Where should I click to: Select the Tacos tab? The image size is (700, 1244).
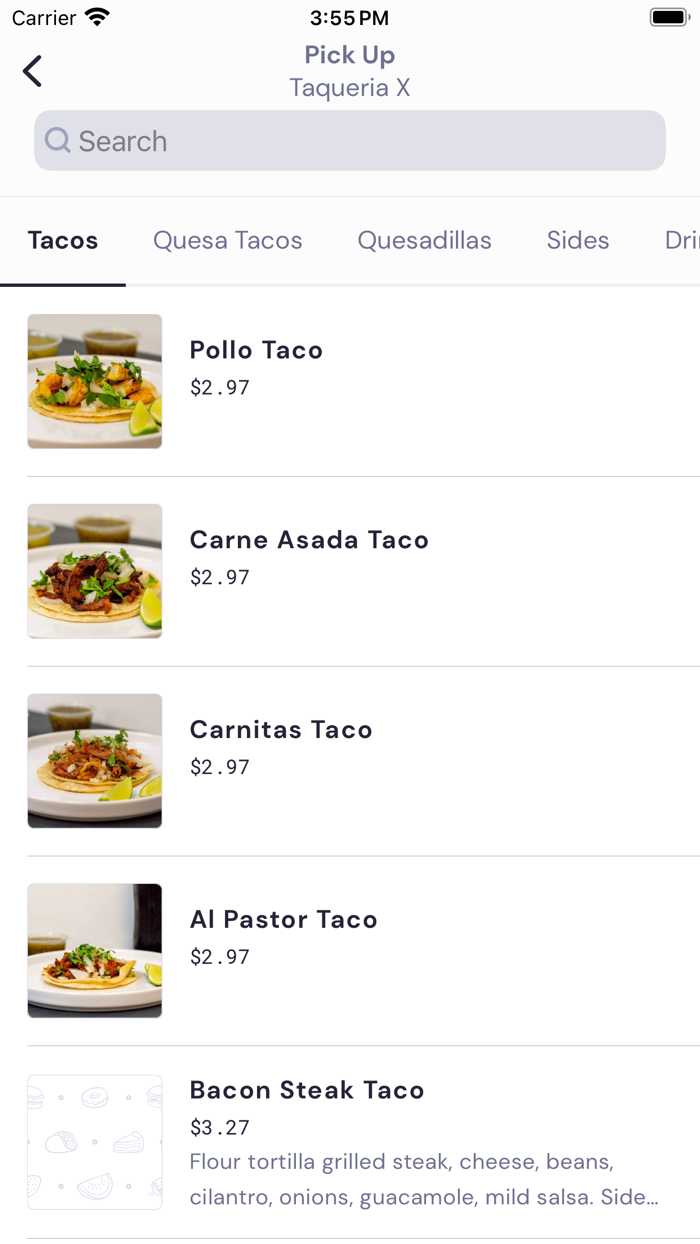(63, 241)
